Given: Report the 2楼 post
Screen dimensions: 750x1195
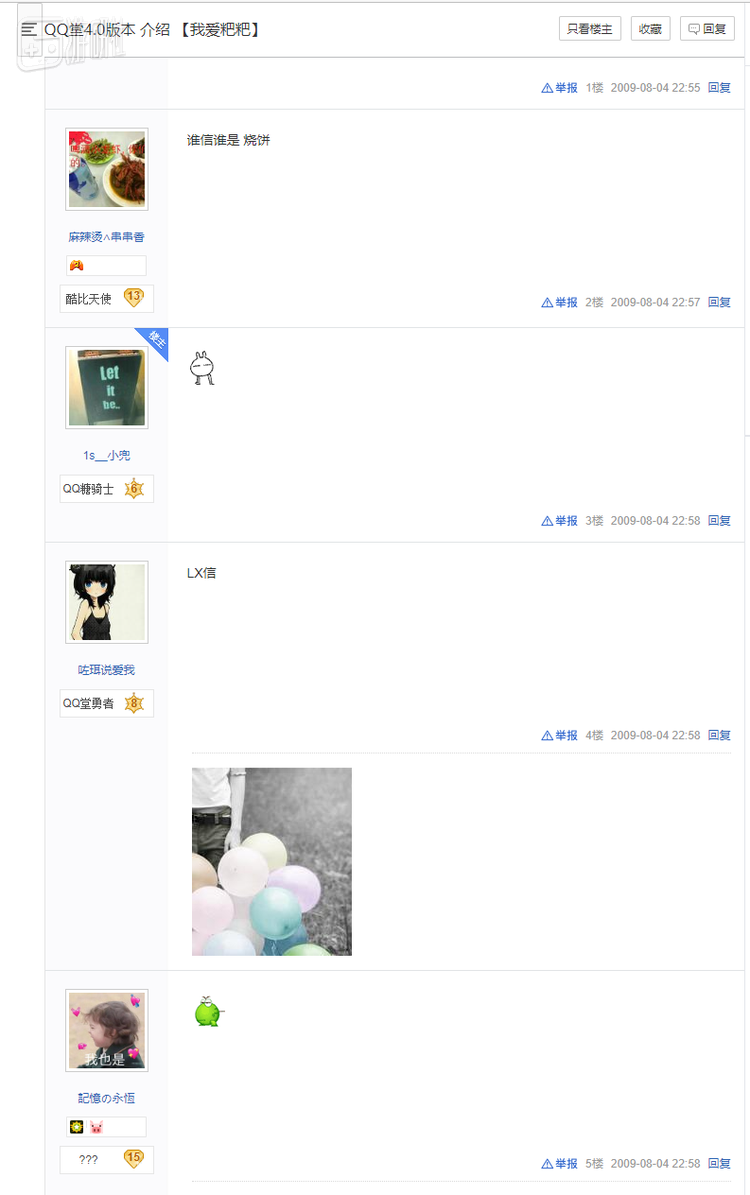Looking at the screenshot, I should pyautogui.click(x=560, y=302).
